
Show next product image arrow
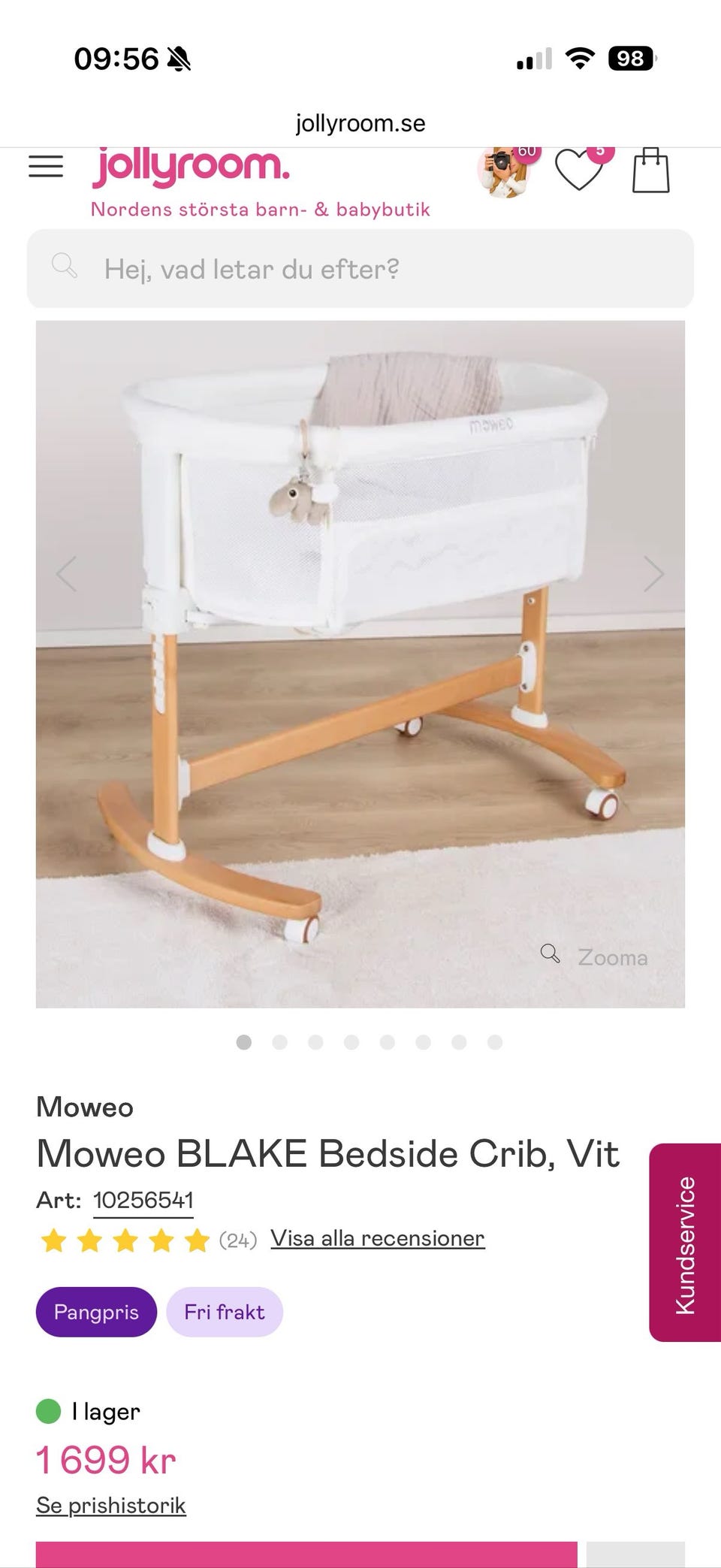coord(653,575)
